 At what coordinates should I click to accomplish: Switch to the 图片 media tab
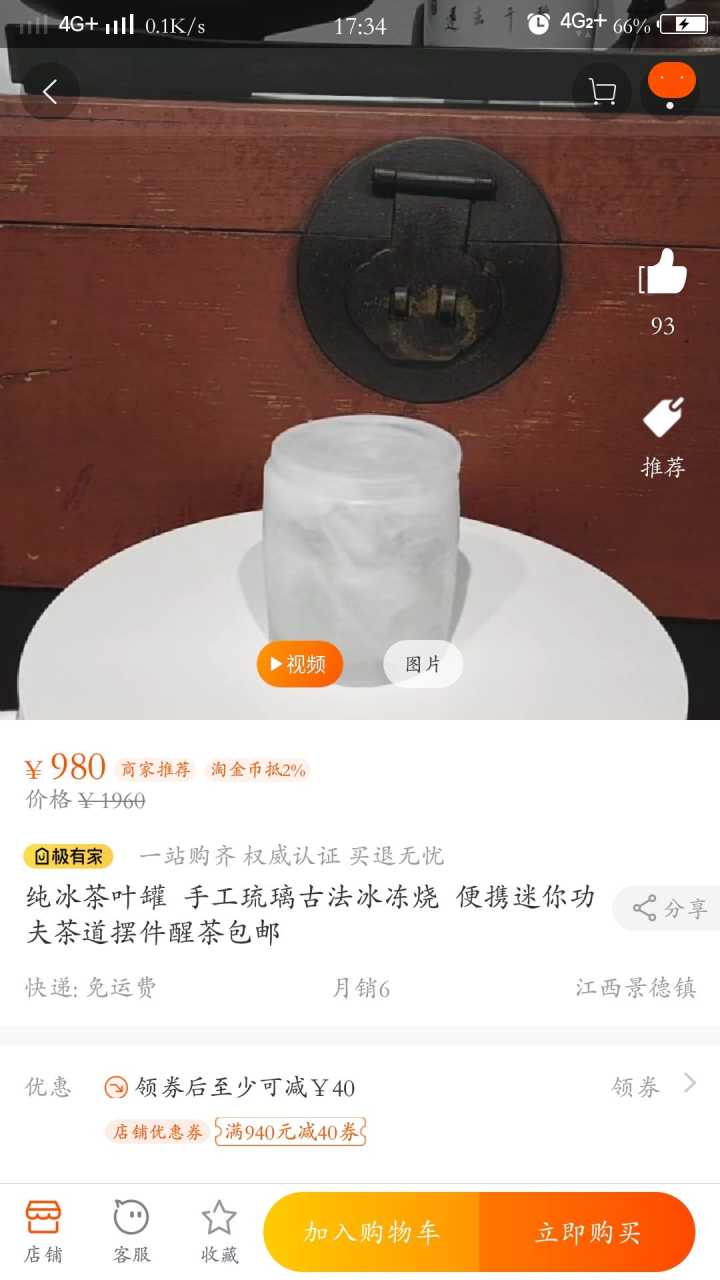[x=423, y=664]
